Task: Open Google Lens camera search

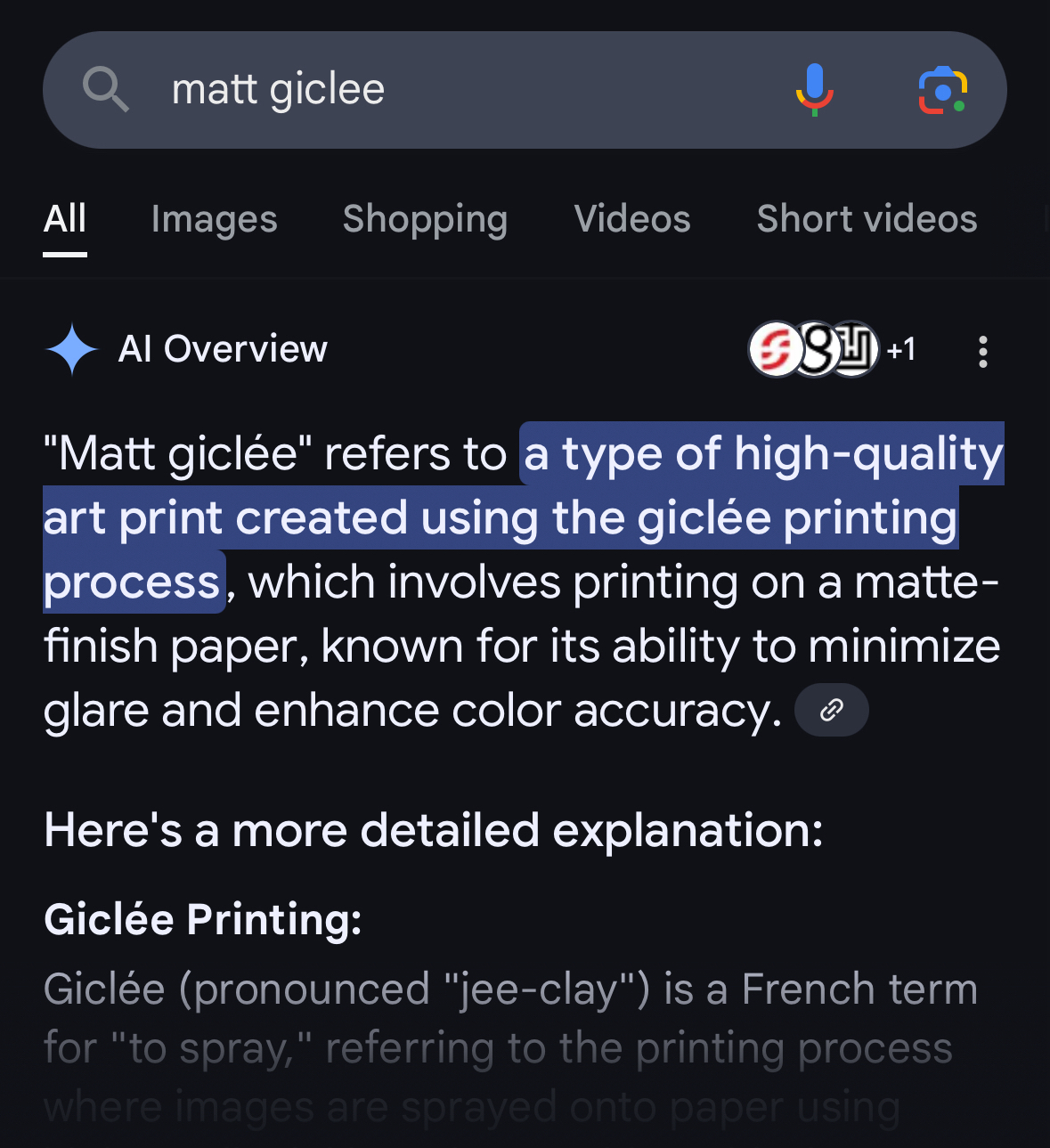Action: point(942,90)
